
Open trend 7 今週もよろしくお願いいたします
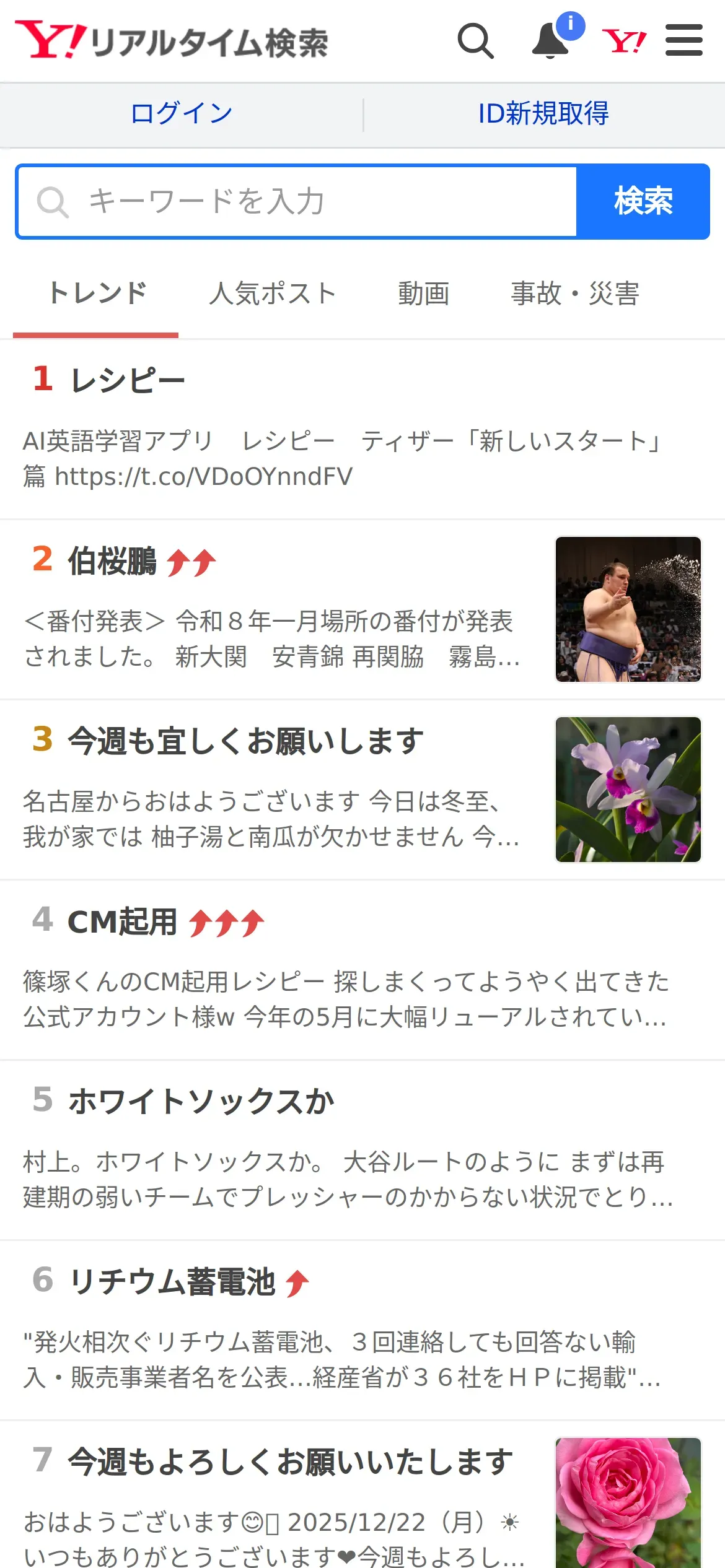pyautogui.click(x=290, y=1462)
